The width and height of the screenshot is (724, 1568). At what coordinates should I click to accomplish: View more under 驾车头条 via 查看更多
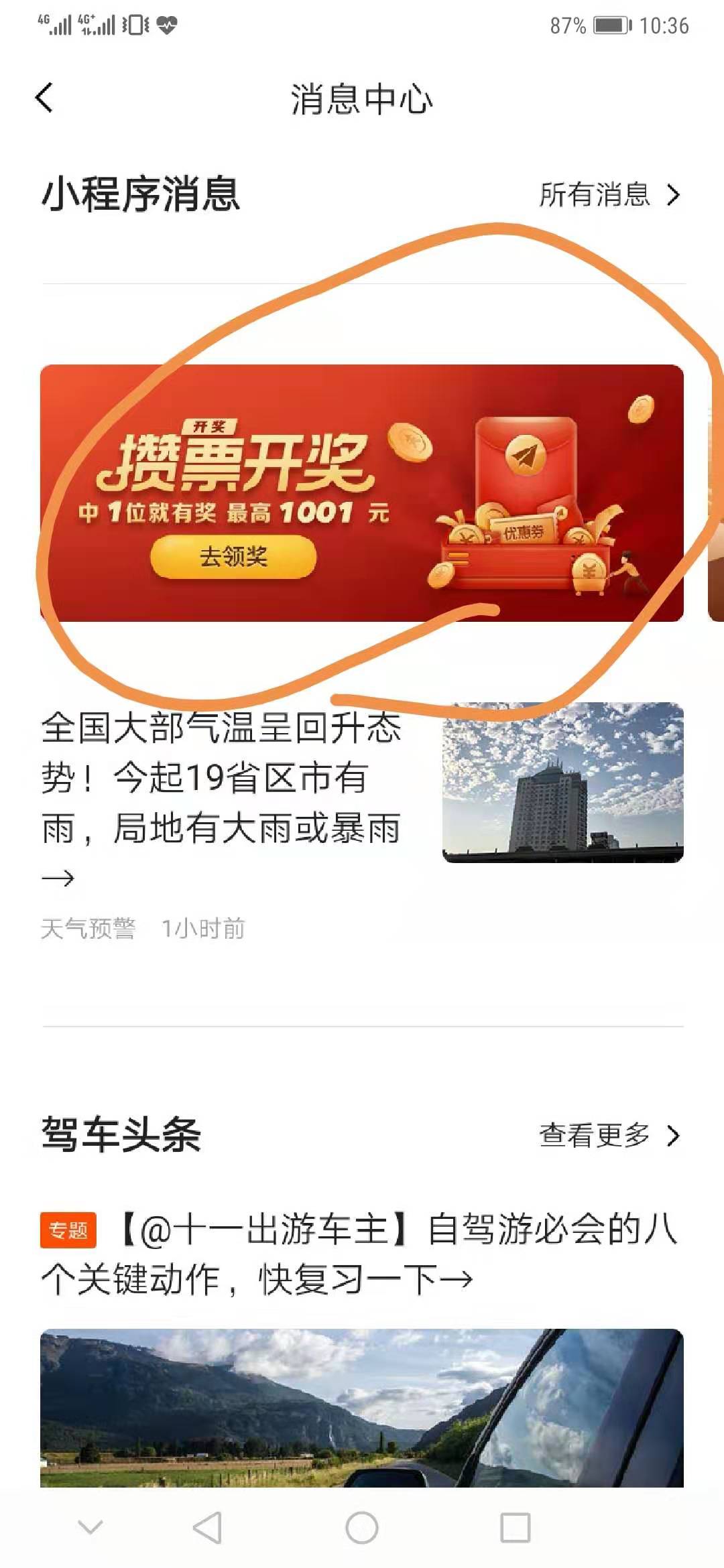(609, 1135)
